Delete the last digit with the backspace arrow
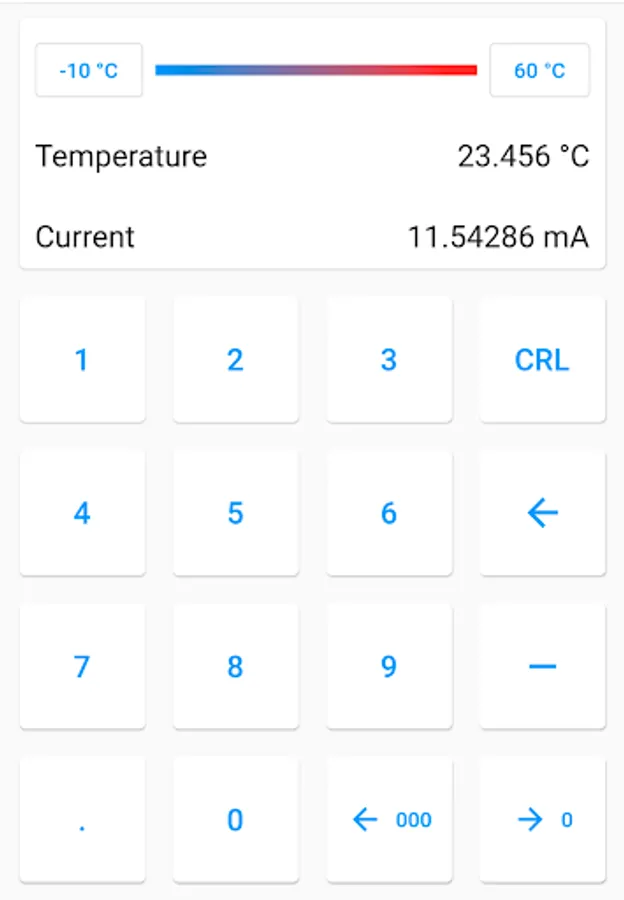This screenshot has width=624, height=900. pyautogui.click(x=542, y=513)
